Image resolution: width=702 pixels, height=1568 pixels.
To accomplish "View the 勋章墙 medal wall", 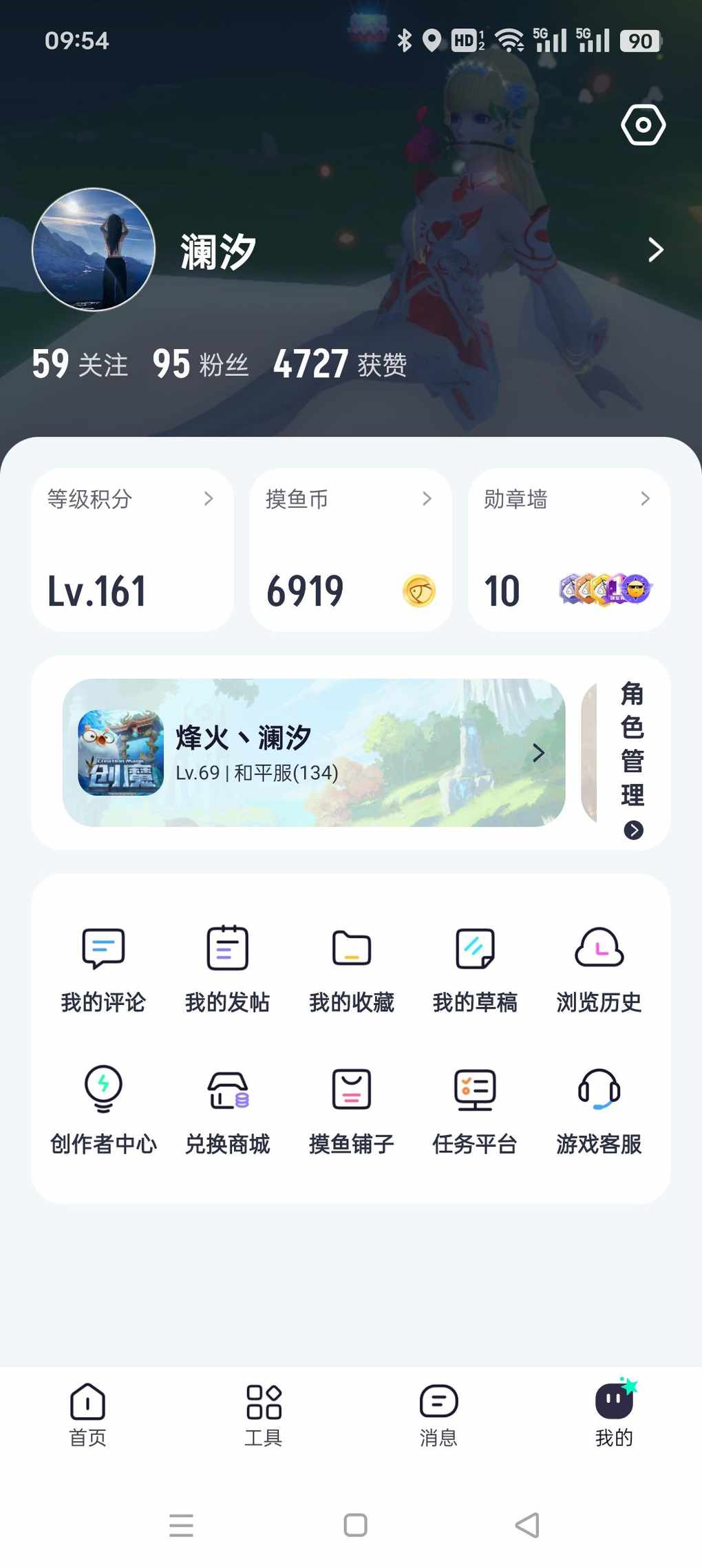I will (568, 549).
